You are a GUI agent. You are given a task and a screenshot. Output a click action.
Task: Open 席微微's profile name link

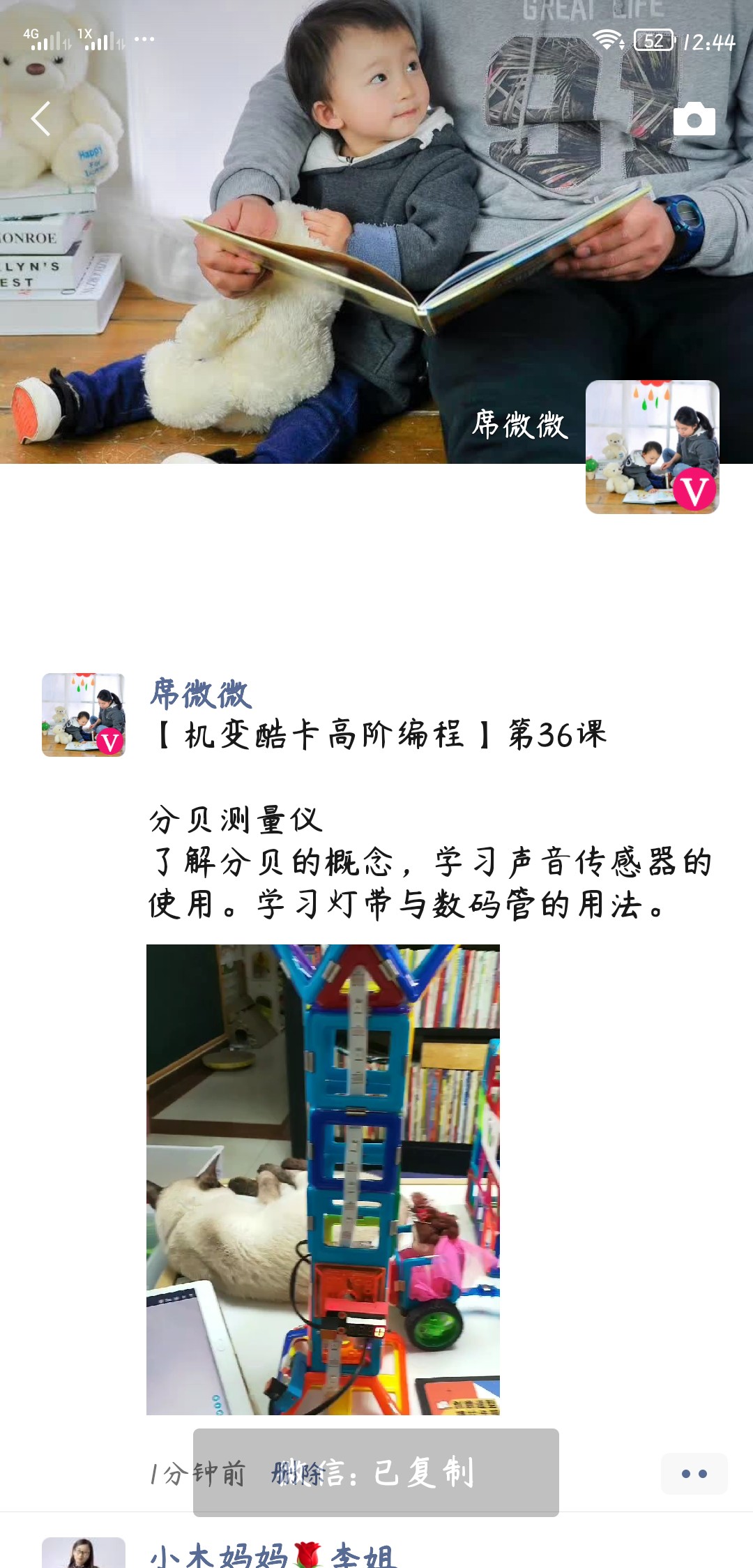coord(201,694)
